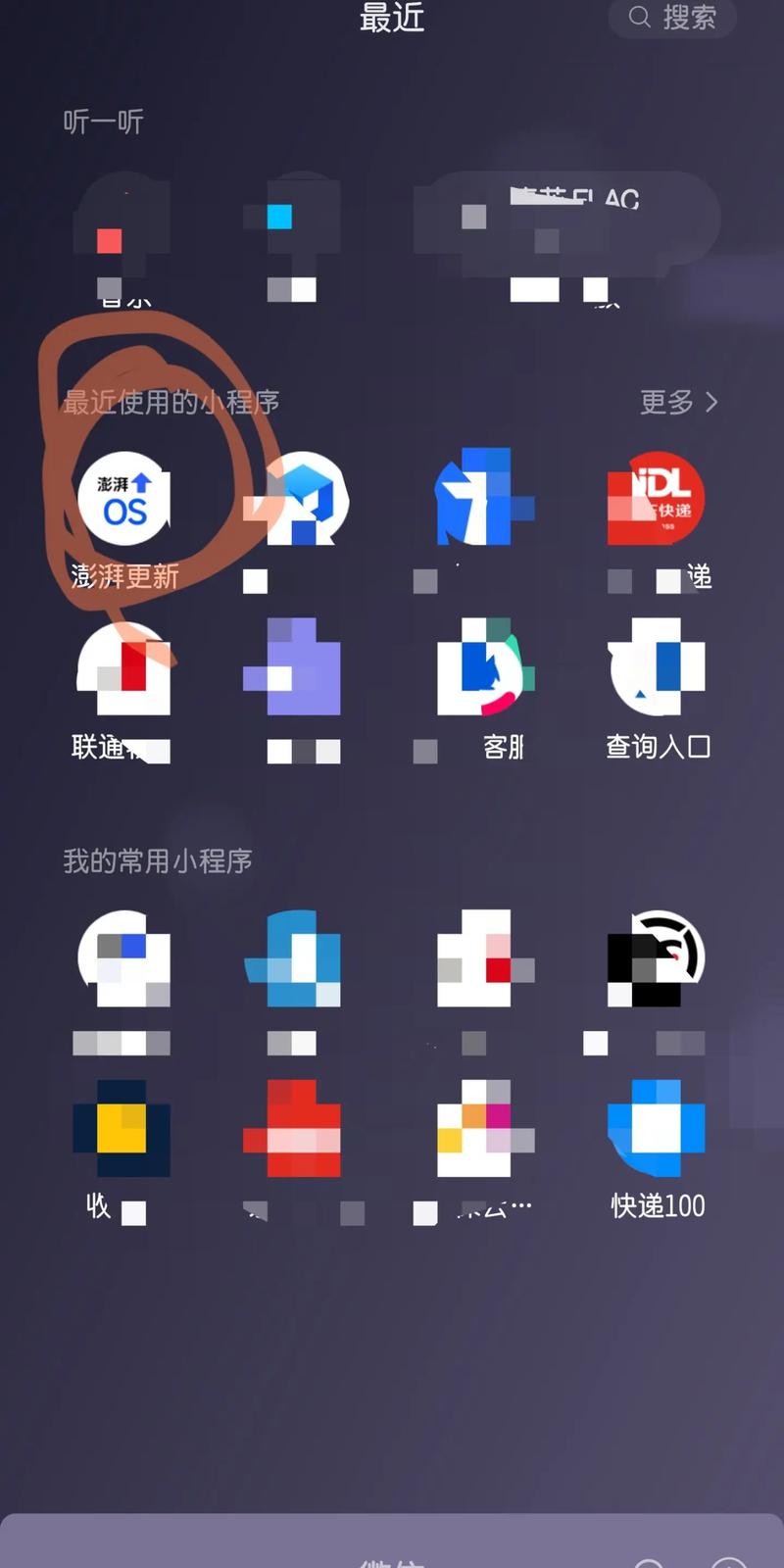This screenshot has height=1568, width=784.
Task: Tap the 搜索 search field
Action: (x=686, y=18)
